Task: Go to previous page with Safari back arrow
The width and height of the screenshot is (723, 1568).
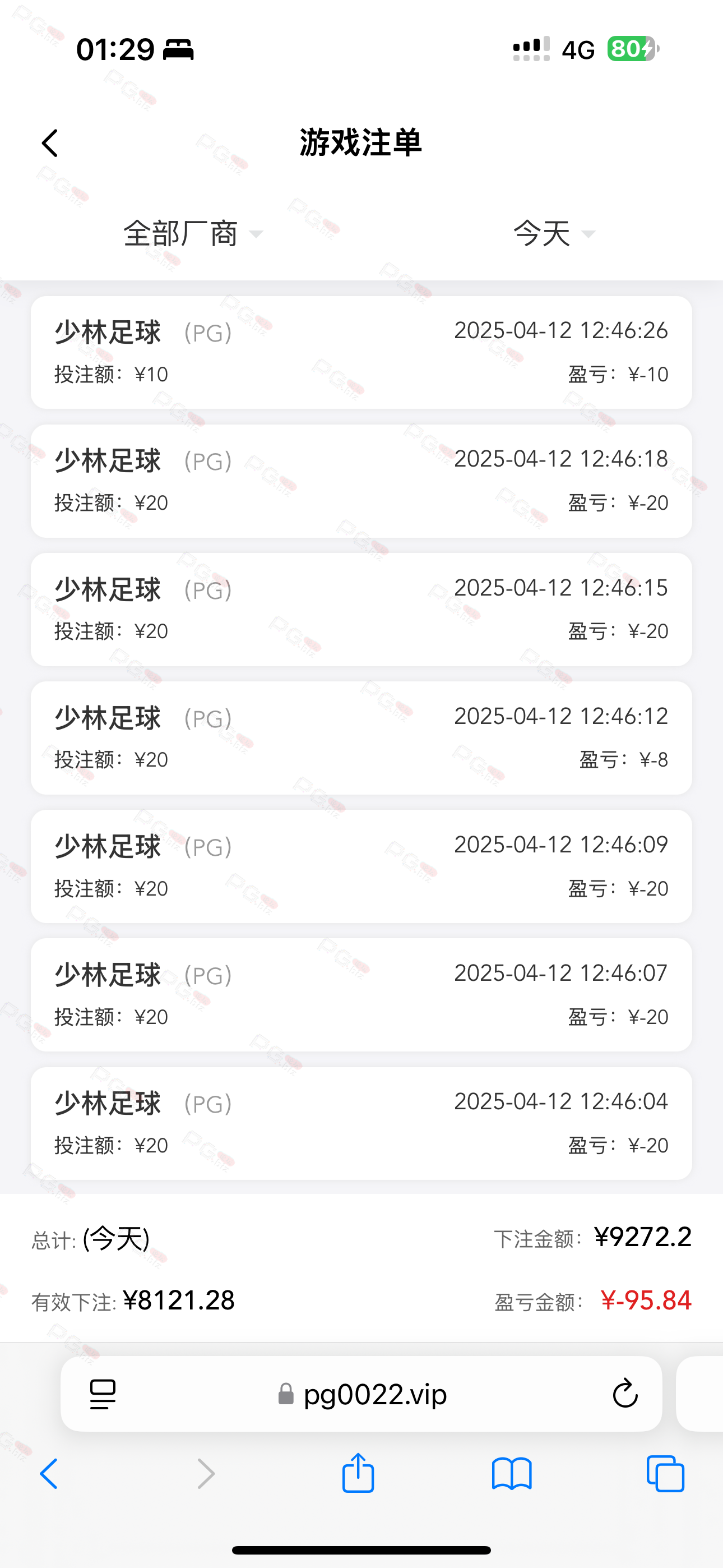Action: tap(49, 1474)
